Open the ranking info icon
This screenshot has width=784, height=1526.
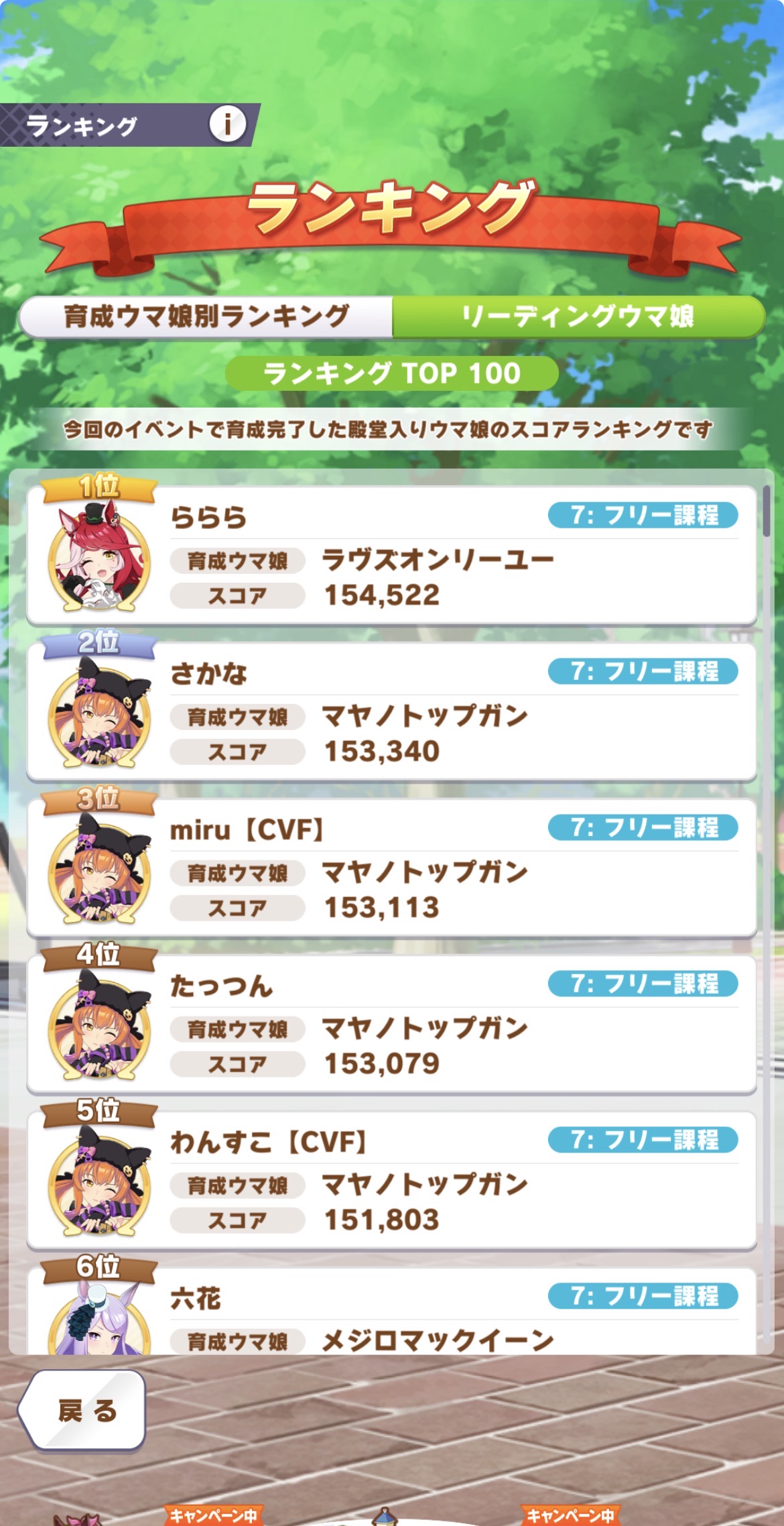pos(227,125)
